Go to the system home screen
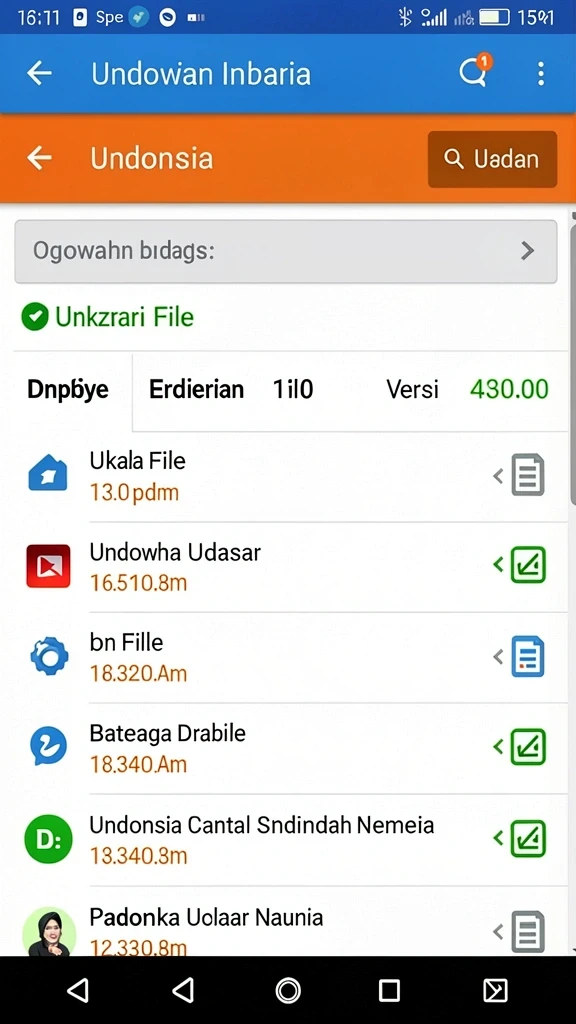 click(x=288, y=991)
